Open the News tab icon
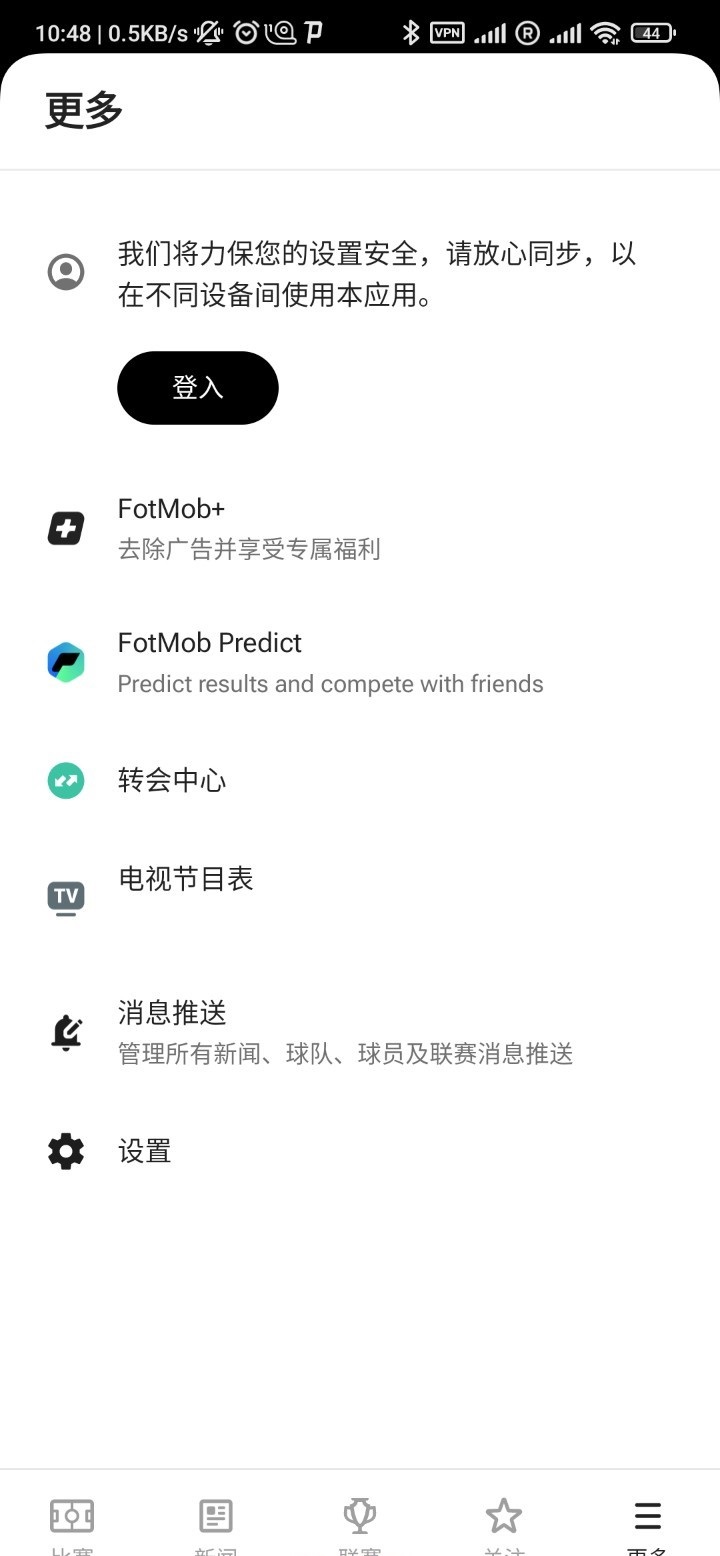 [x=215, y=1515]
